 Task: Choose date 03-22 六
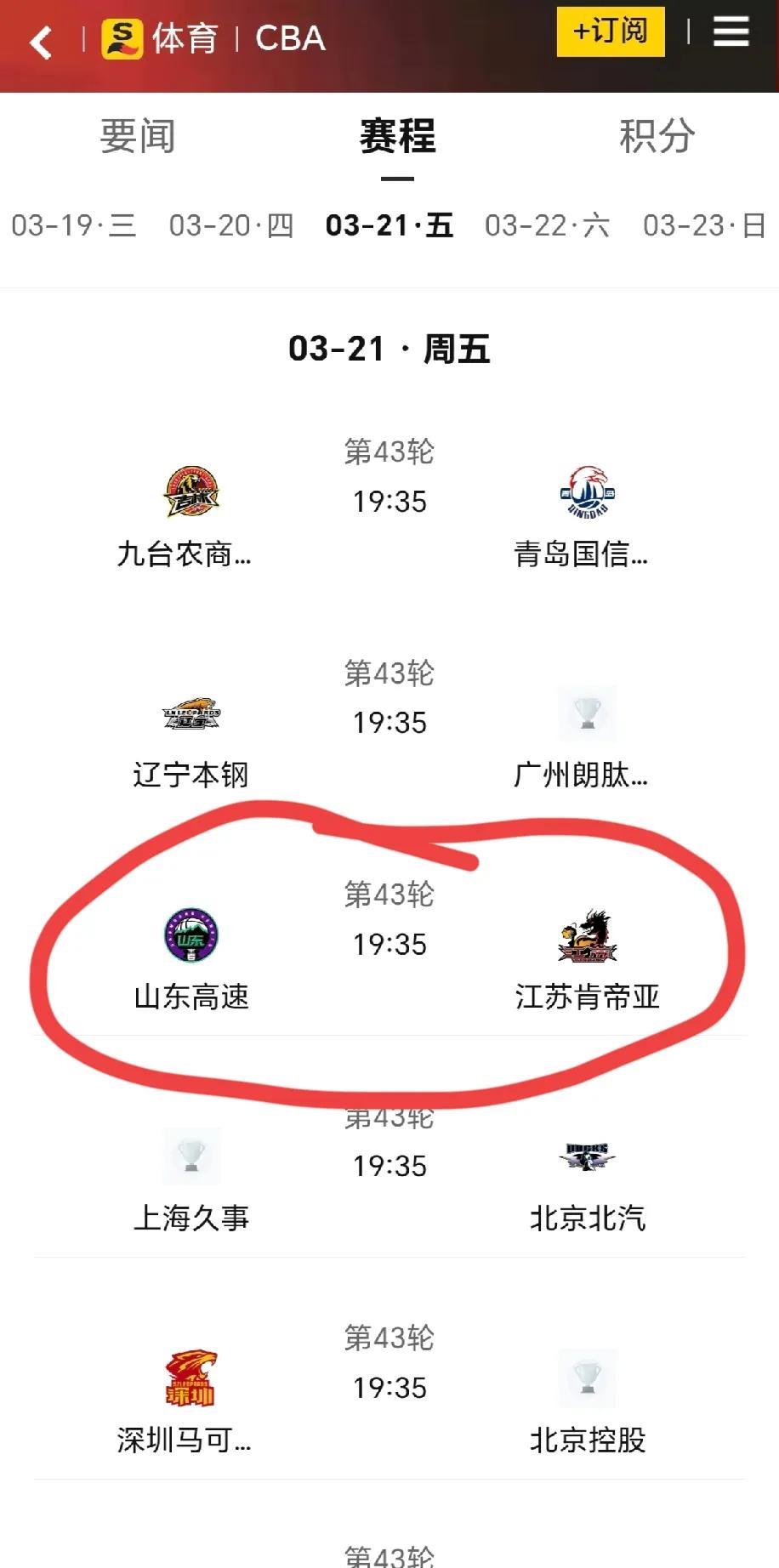tap(547, 225)
